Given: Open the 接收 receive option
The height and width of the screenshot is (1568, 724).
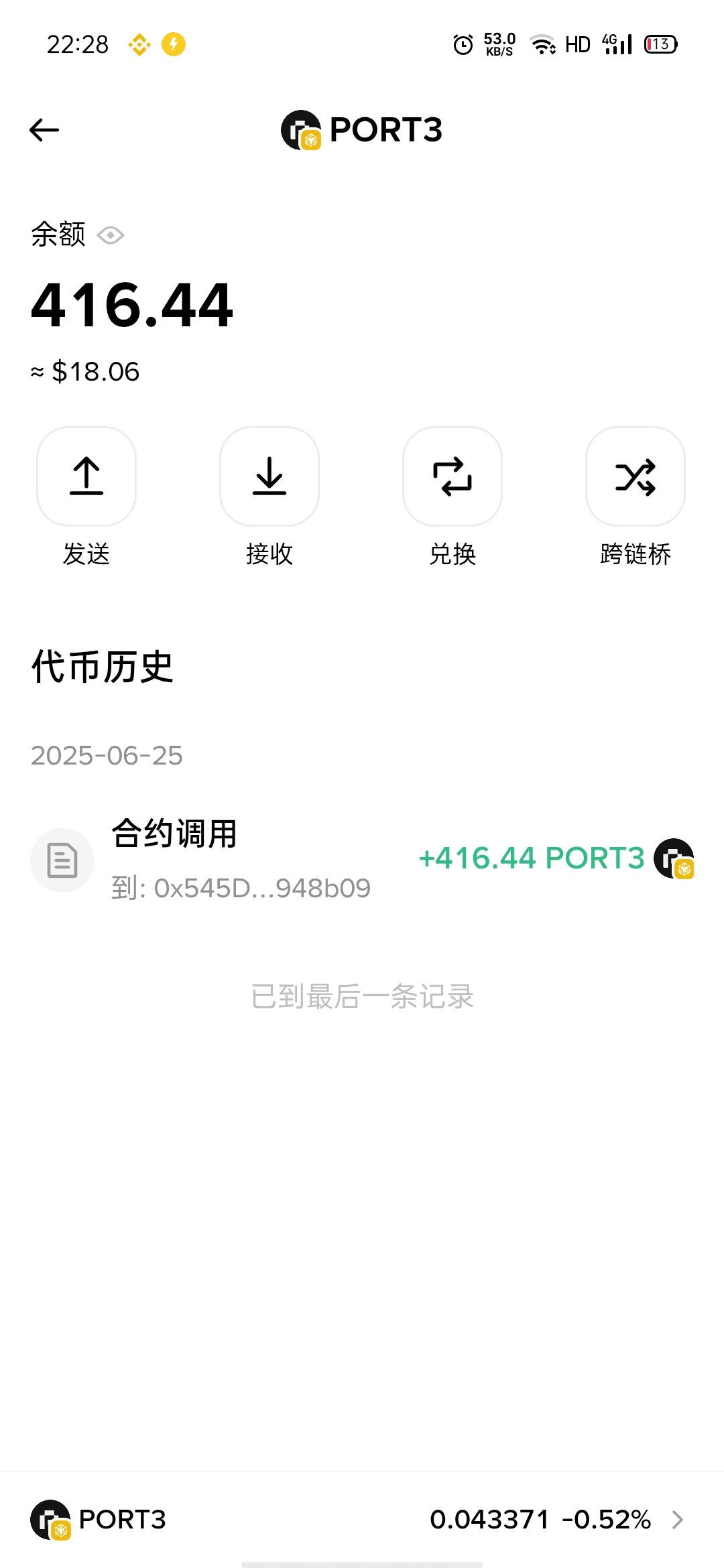Looking at the screenshot, I should (x=269, y=476).
